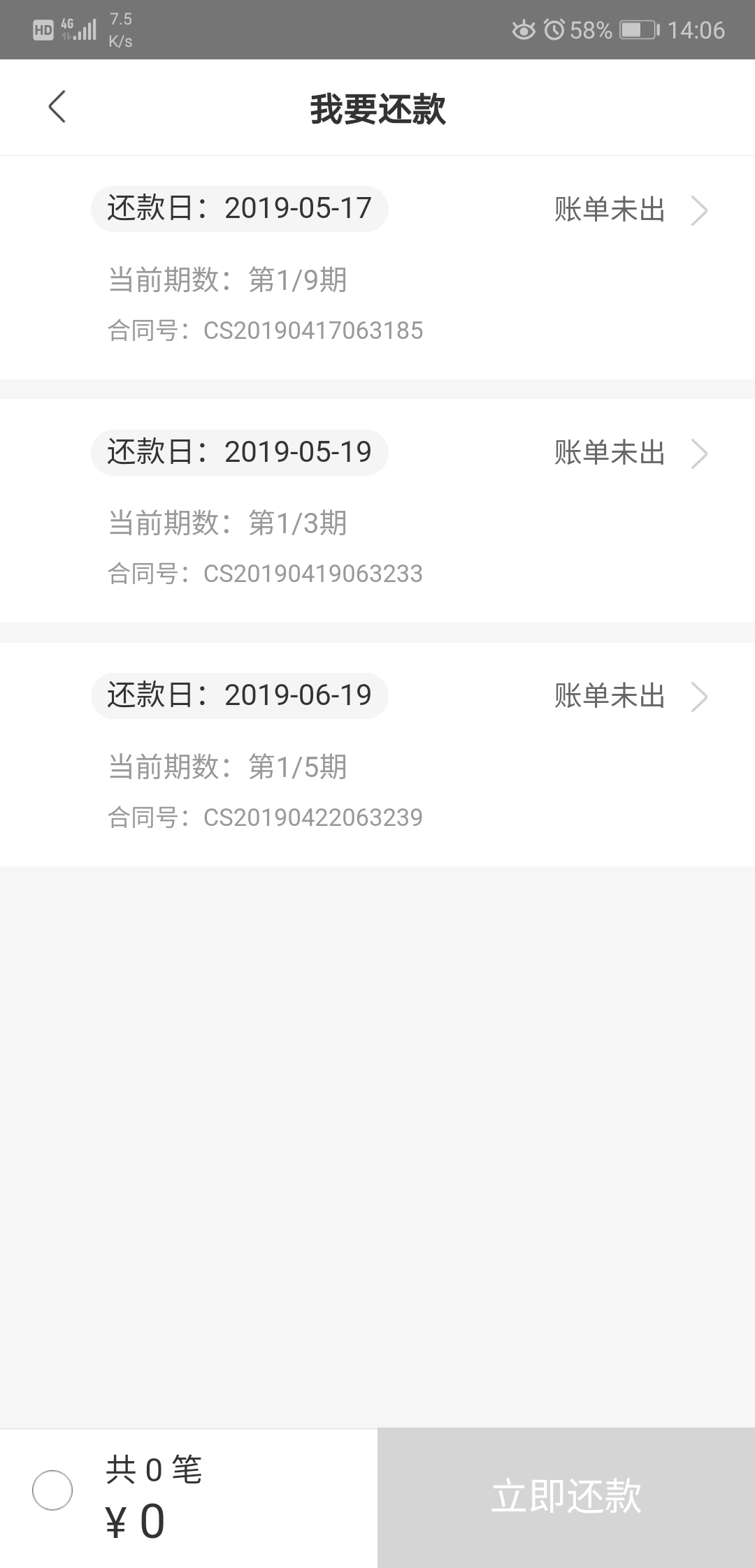The width and height of the screenshot is (755, 1568).
Task: Tap the HD call icon in status bar
Action: pos(43,29)
